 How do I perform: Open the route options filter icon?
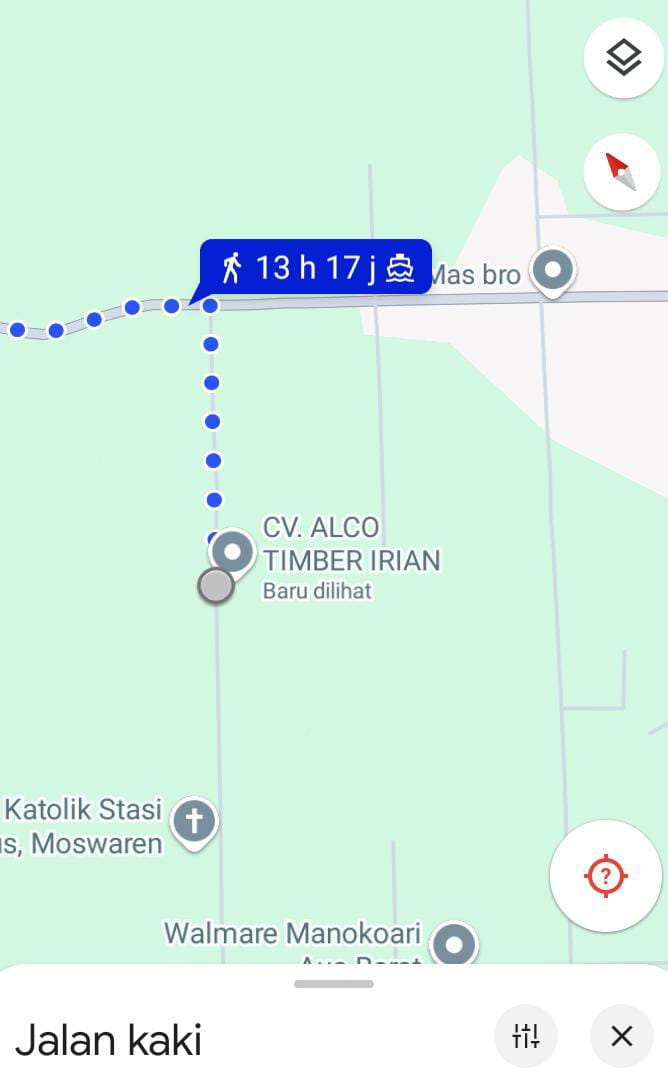tap(525, 1036)
